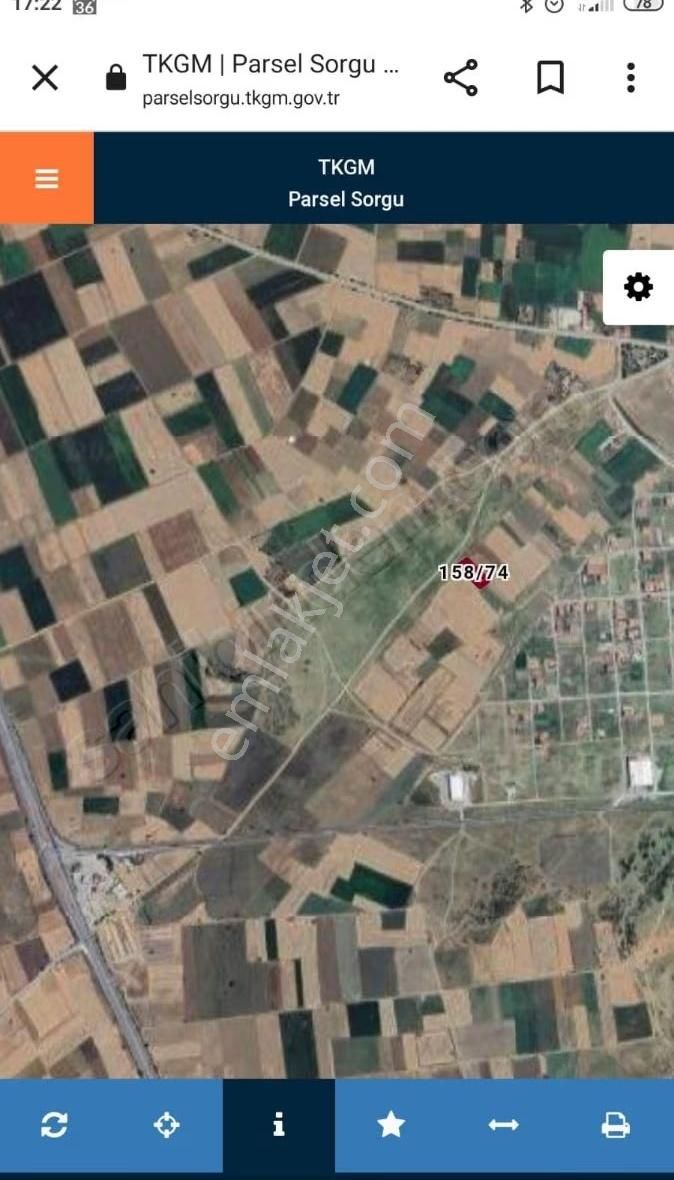Screen dimensions: 674x1180
Task: Select the measure distance arrow tool
Action: [503, 1125]
